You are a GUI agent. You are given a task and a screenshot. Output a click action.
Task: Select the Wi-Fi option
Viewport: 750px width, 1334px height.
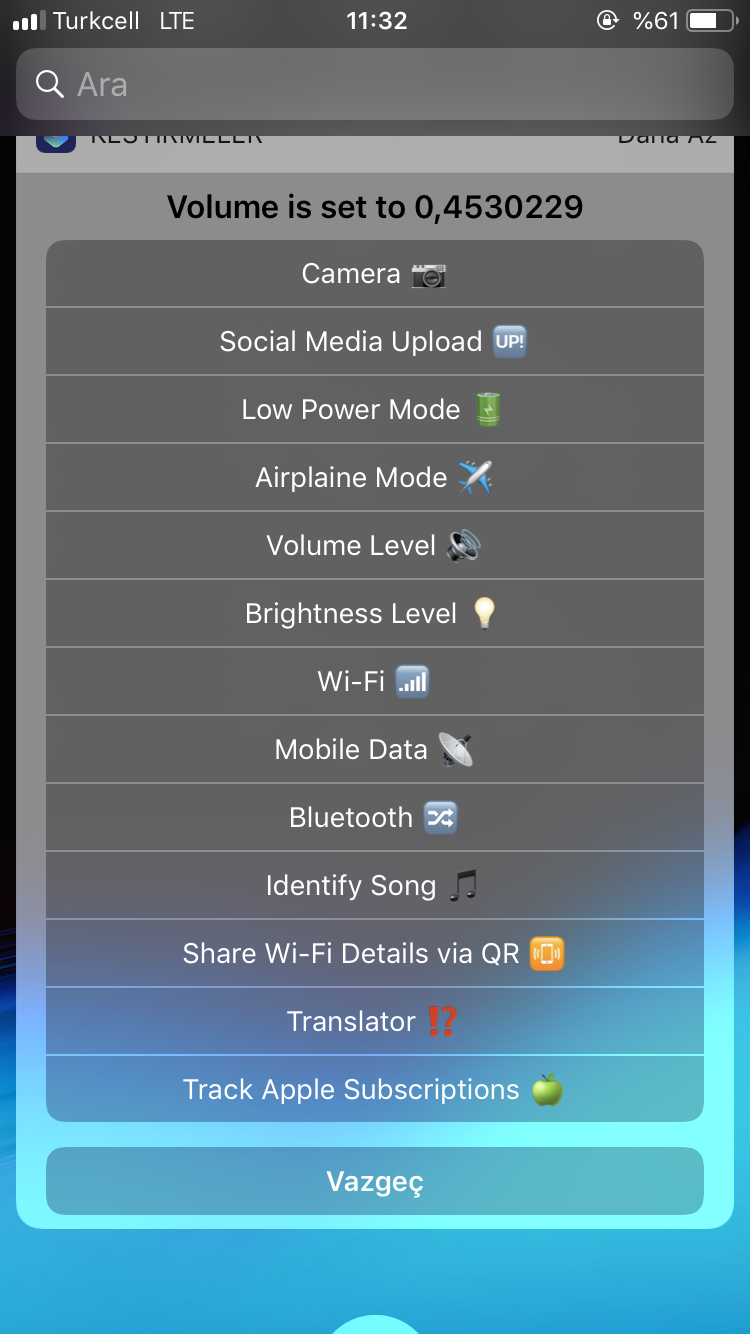click(x=375, y=681)
